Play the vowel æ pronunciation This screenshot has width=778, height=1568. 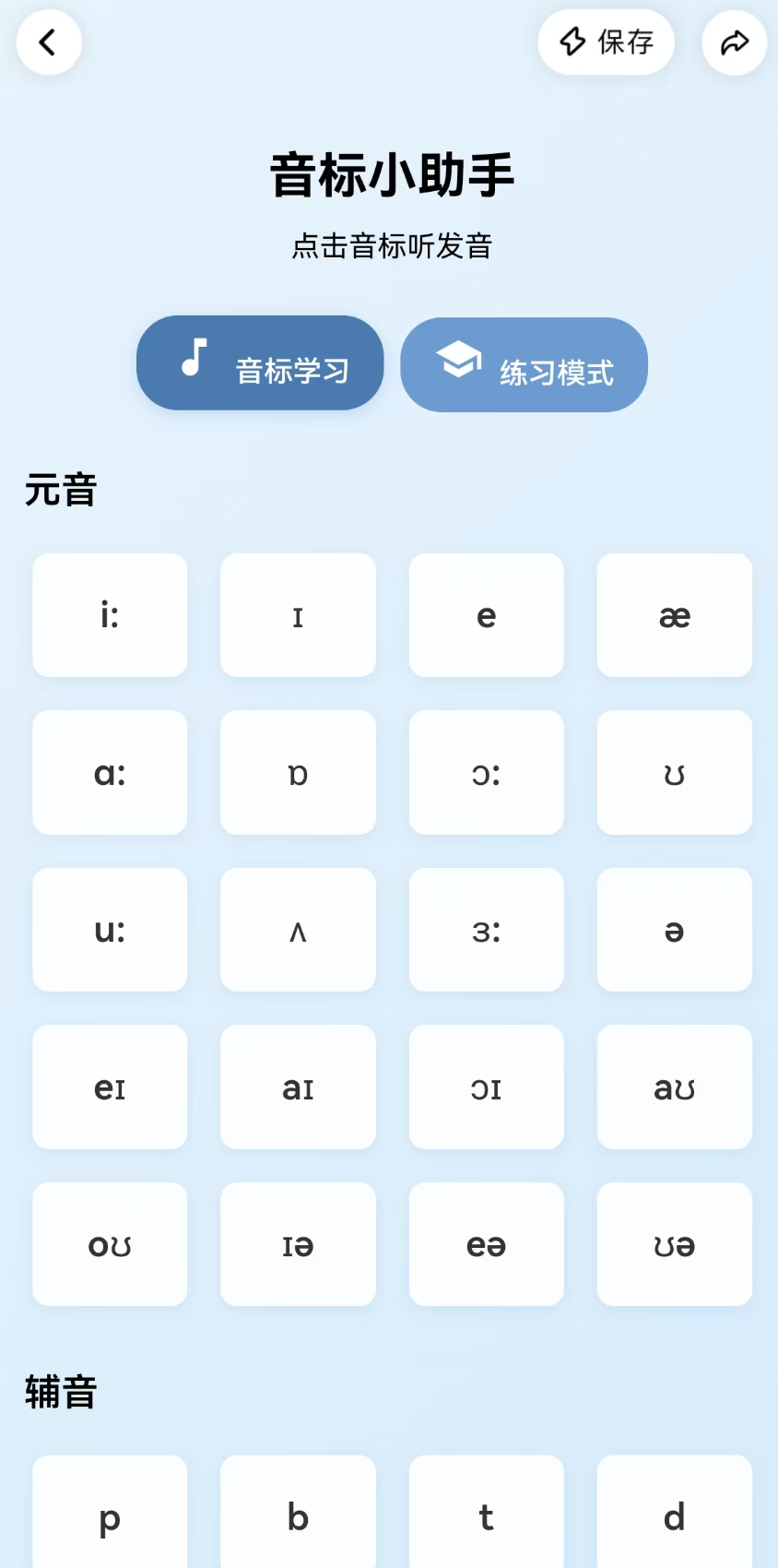coord(674,615)
